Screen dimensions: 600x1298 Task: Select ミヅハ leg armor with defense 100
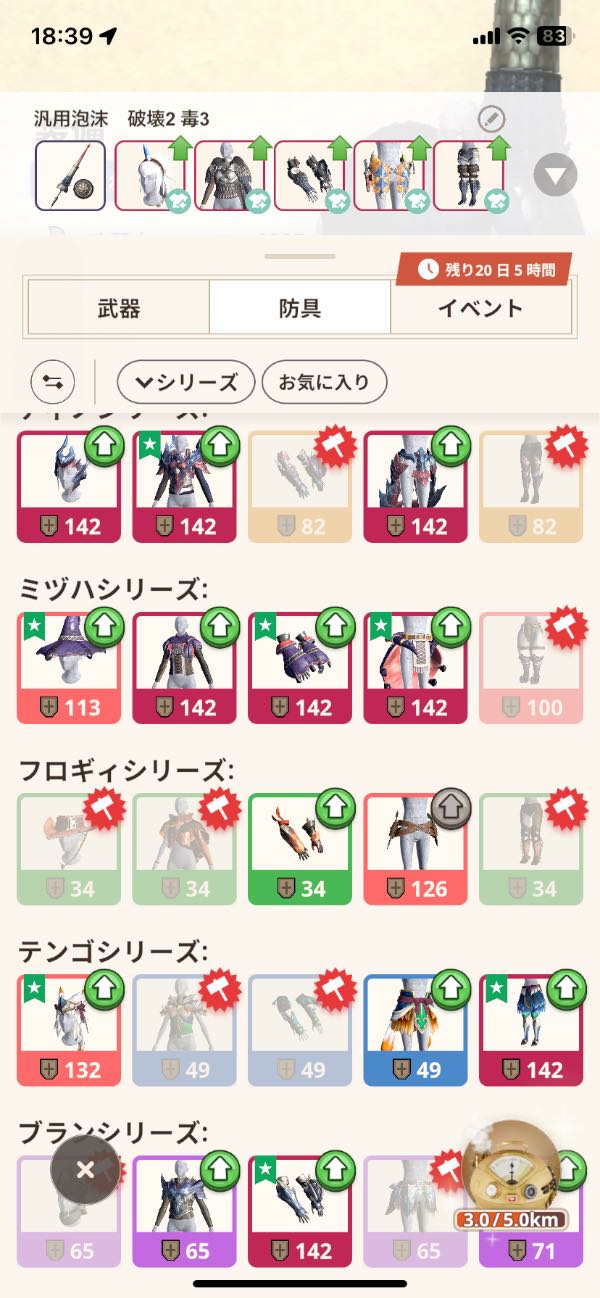[530, 668]
